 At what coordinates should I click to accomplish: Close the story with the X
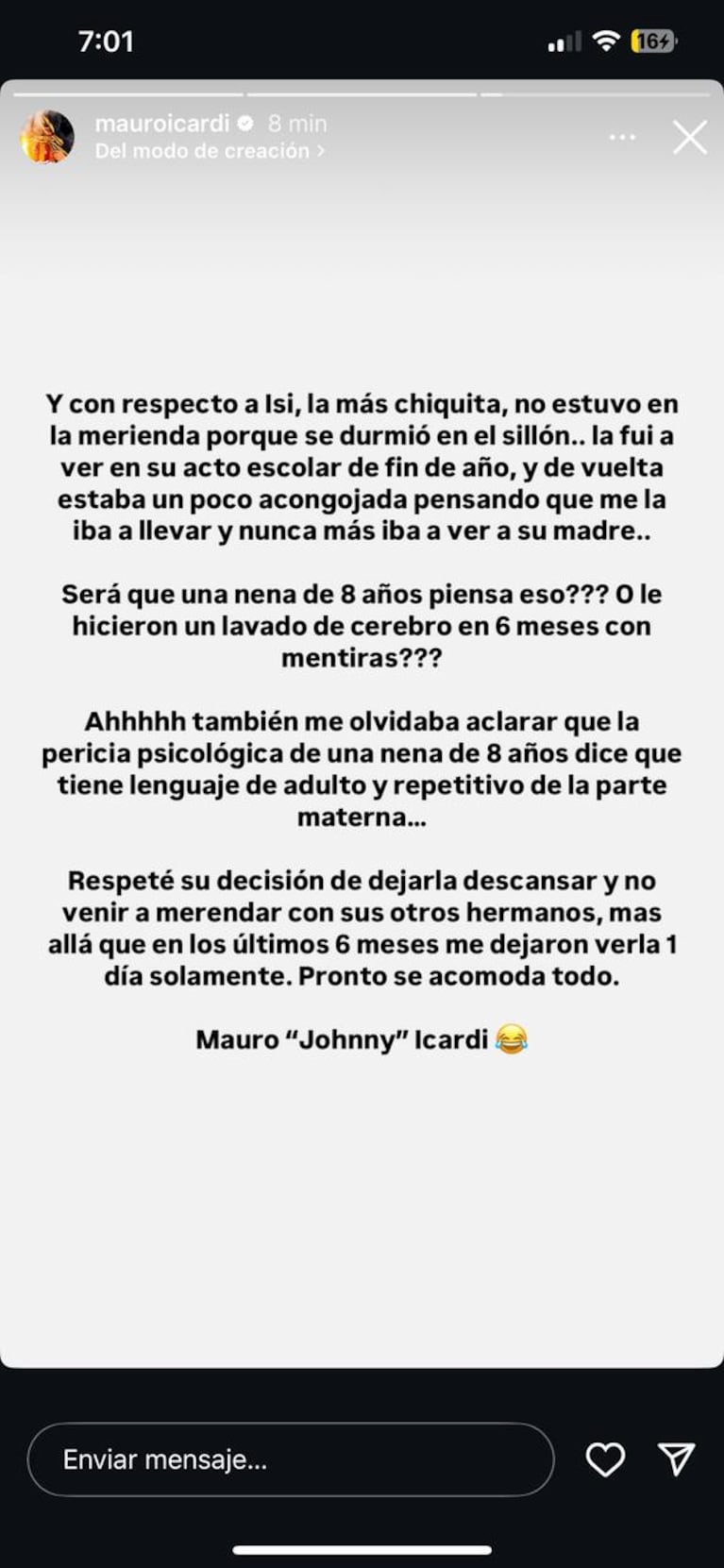pos(689,138)
